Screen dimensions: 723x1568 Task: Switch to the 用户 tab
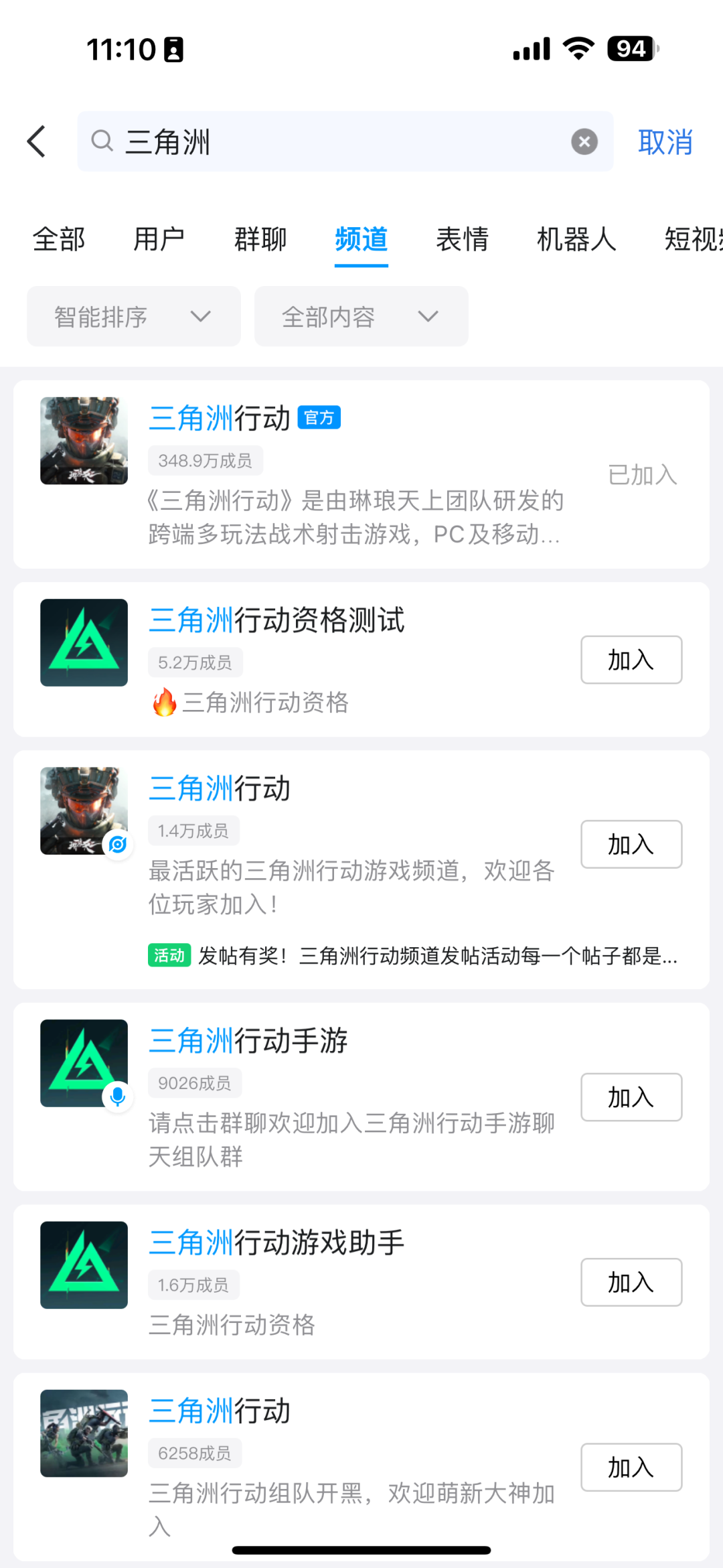tap(159, 239)
